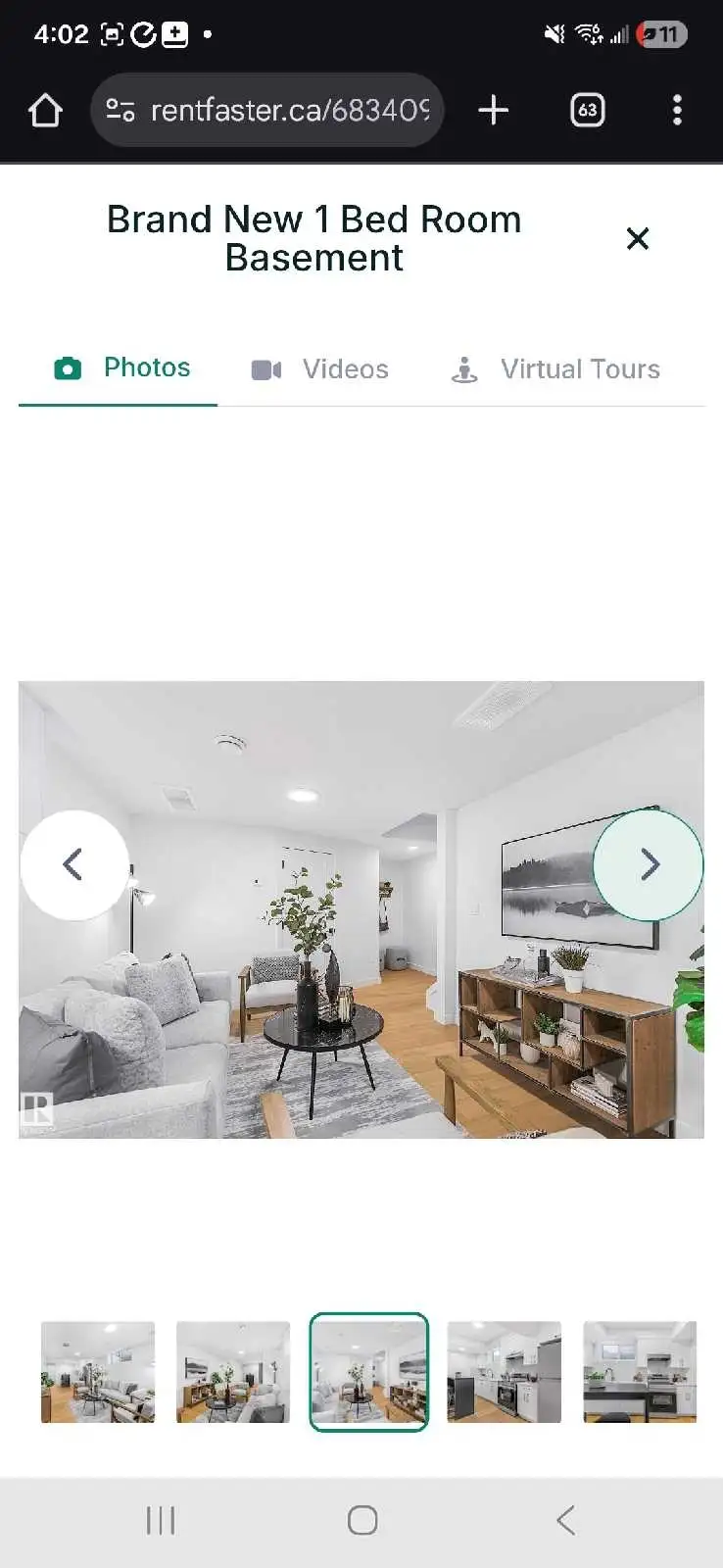723x1568 pixels.
Task: Open the second photo thumbnail
Action: (x=233, y=1372)
